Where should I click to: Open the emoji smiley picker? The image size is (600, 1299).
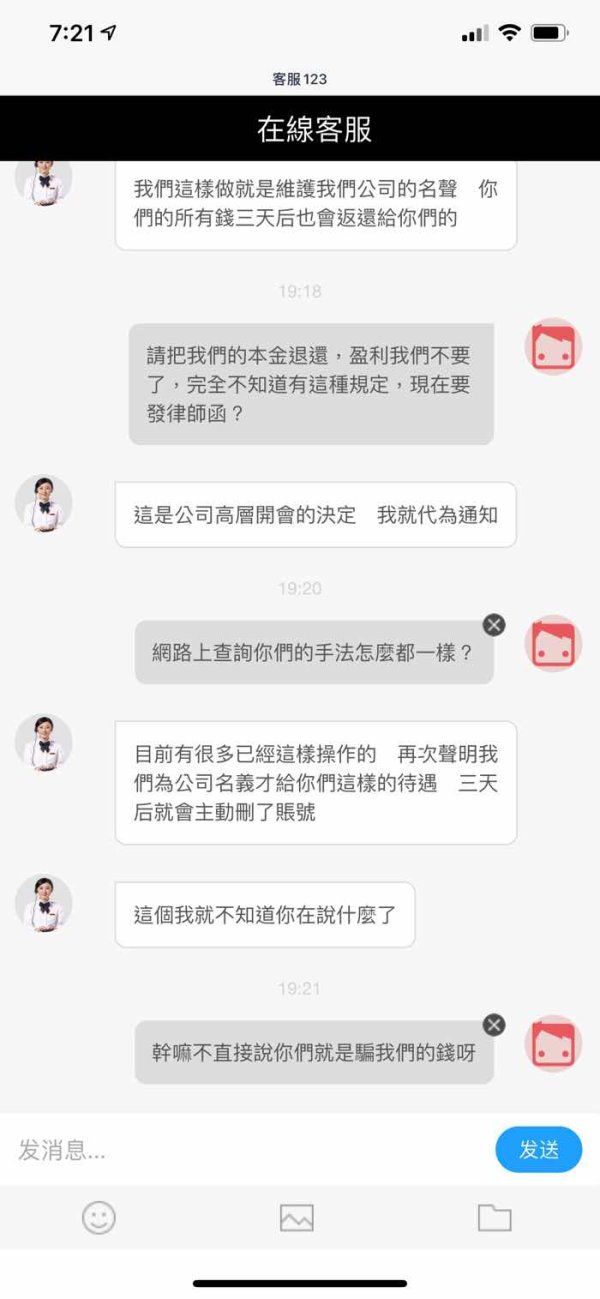[99, 1217]
